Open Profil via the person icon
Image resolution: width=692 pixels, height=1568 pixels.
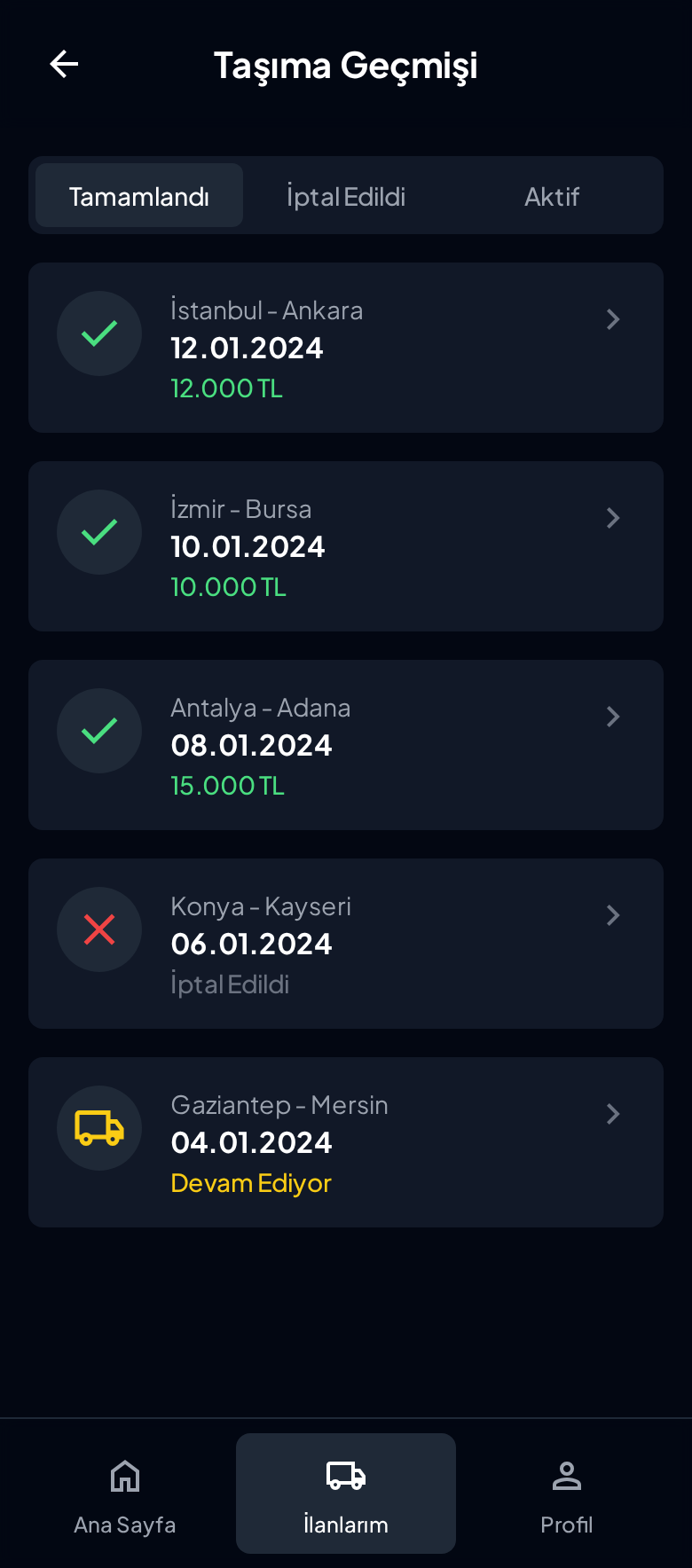point(566,1474)
